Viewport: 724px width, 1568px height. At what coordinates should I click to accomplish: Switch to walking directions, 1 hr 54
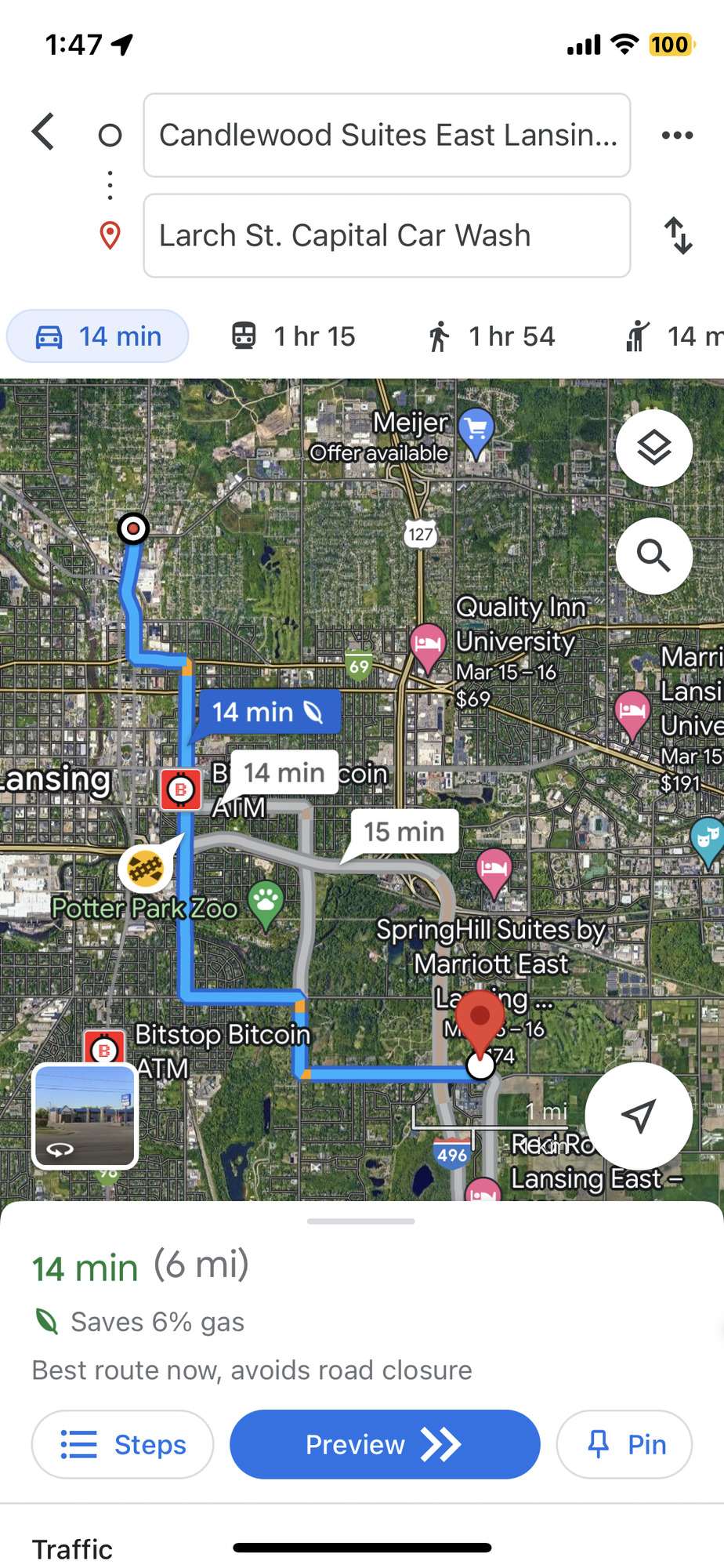[x=491, y=336]
